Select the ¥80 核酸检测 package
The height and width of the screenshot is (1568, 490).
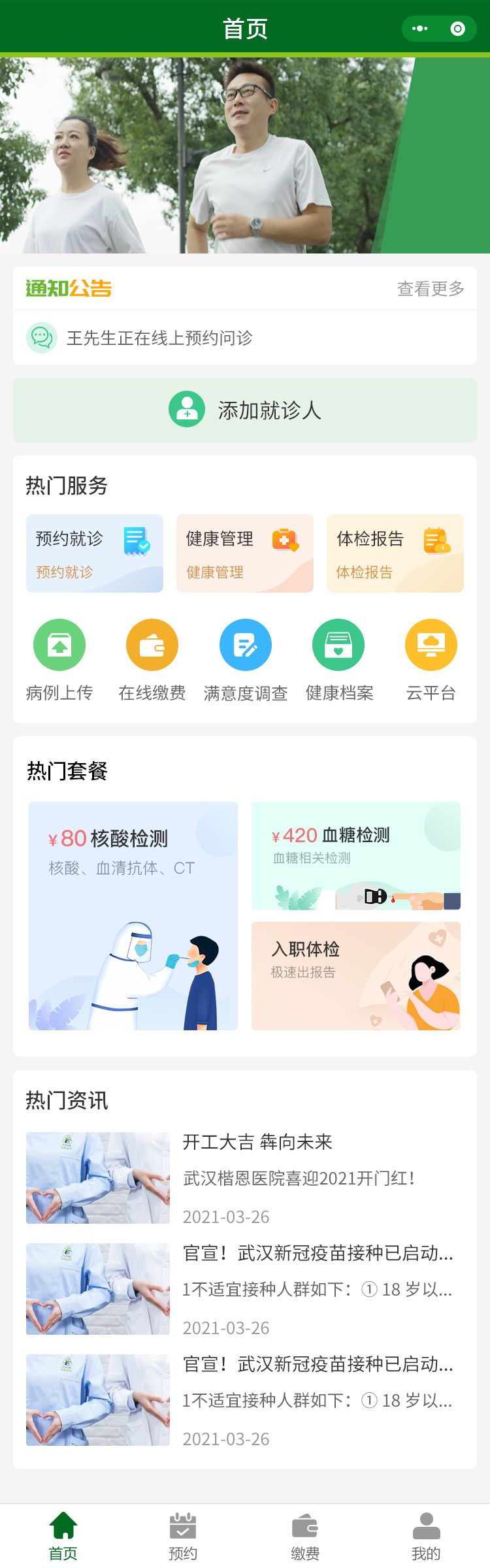[x=133, y=915]
